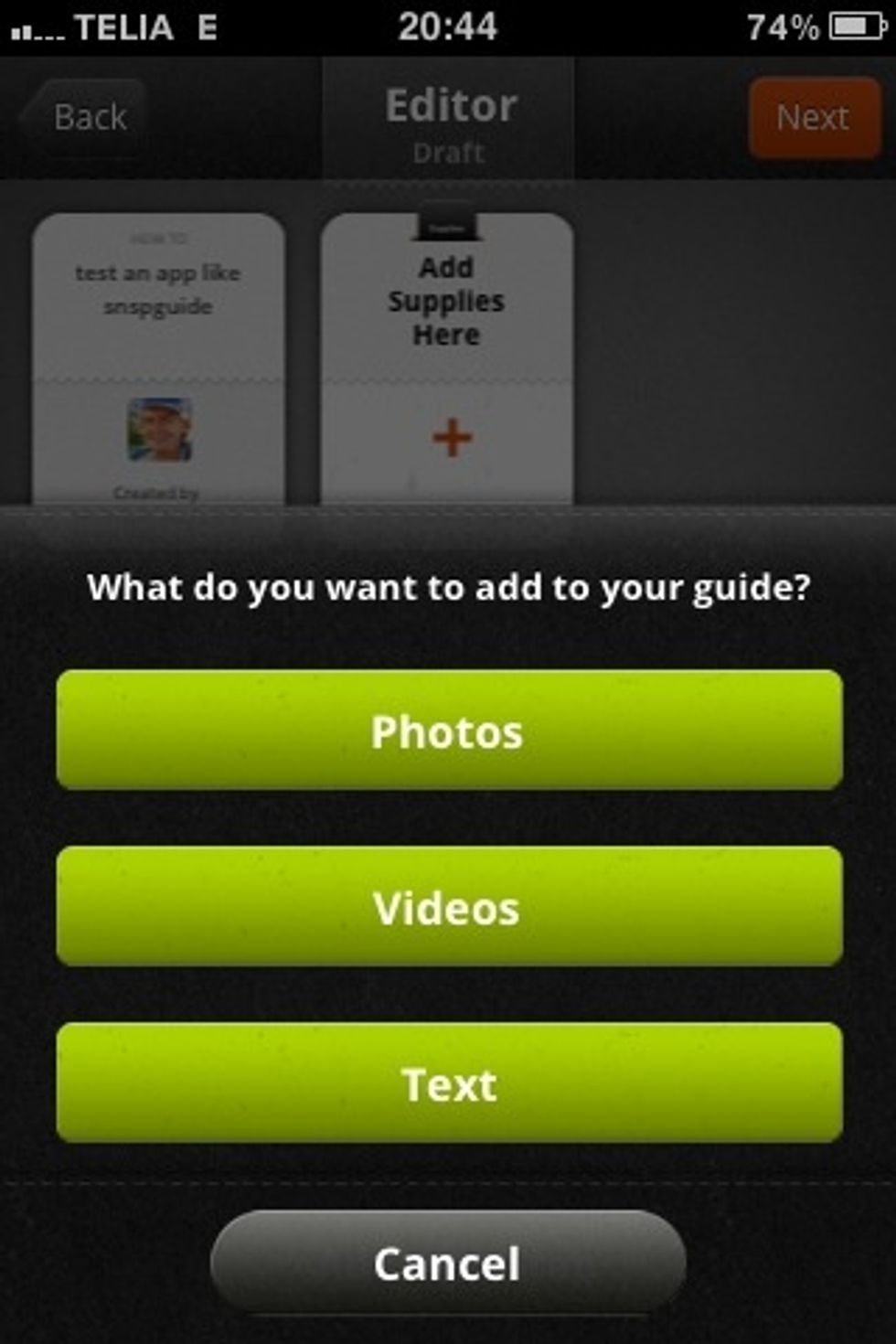Tap the dialog prompt asking what to add

[x=448, y=588]
